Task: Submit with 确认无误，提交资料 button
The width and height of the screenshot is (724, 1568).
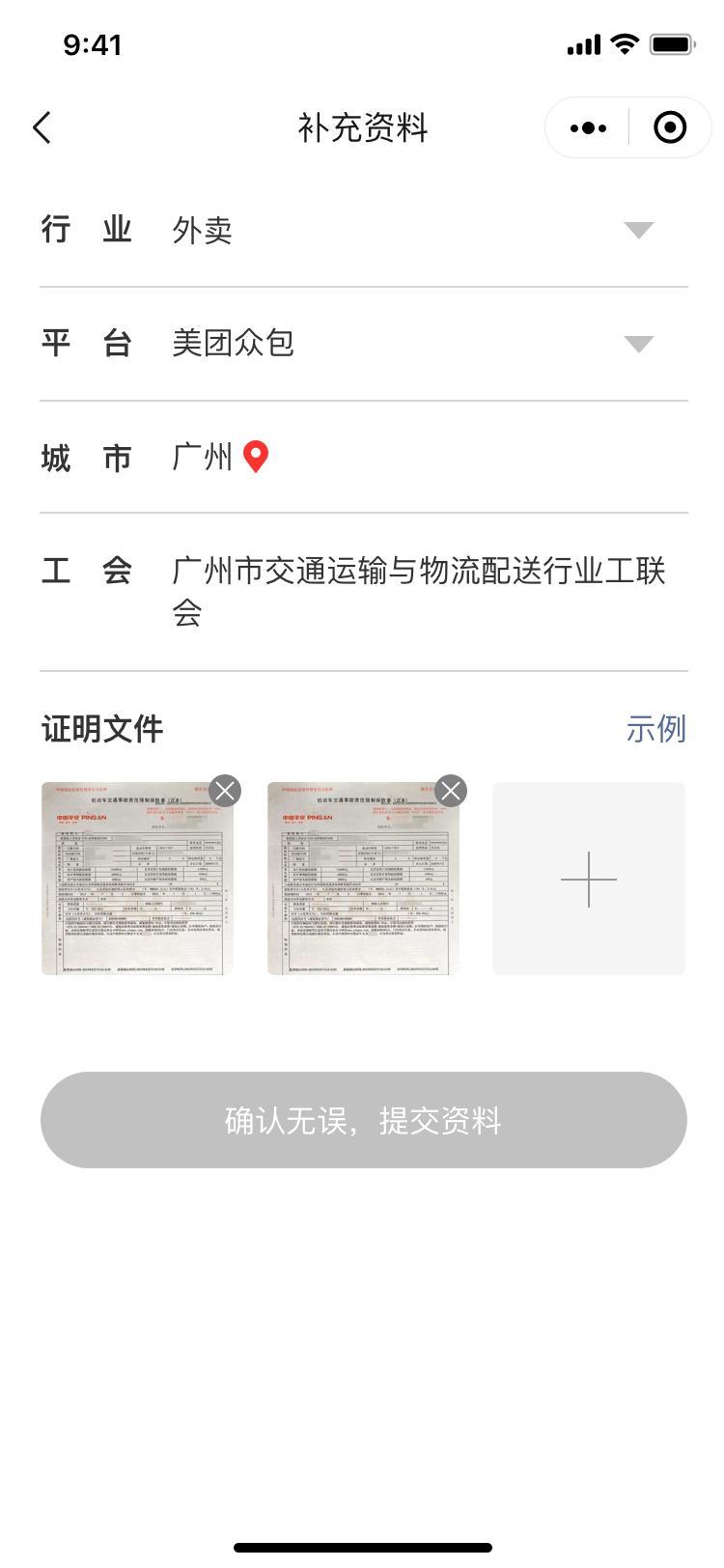Action: (x=363, y=1120)
